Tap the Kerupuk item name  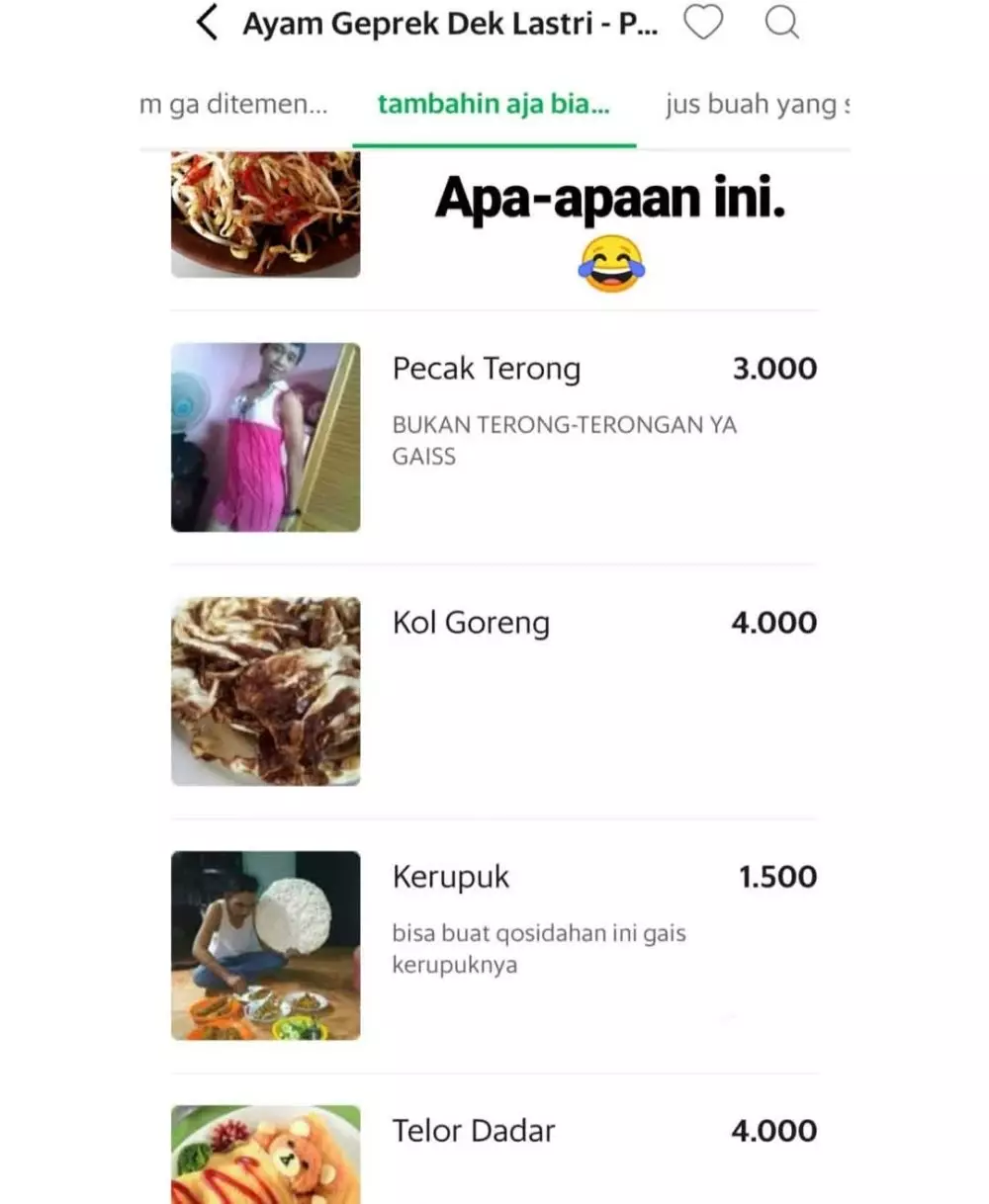(x=450, y=876)
